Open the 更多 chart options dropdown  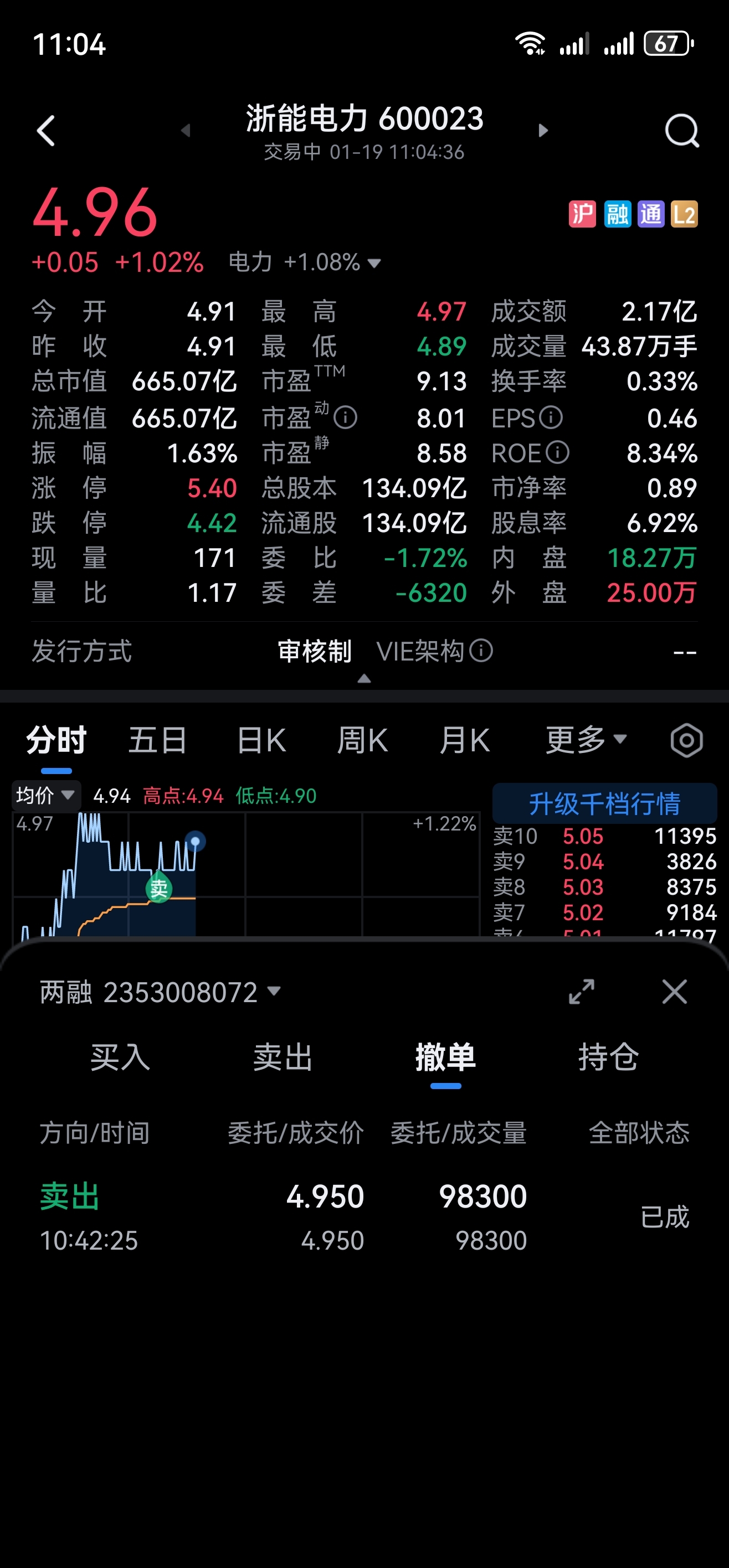point(586,740)
